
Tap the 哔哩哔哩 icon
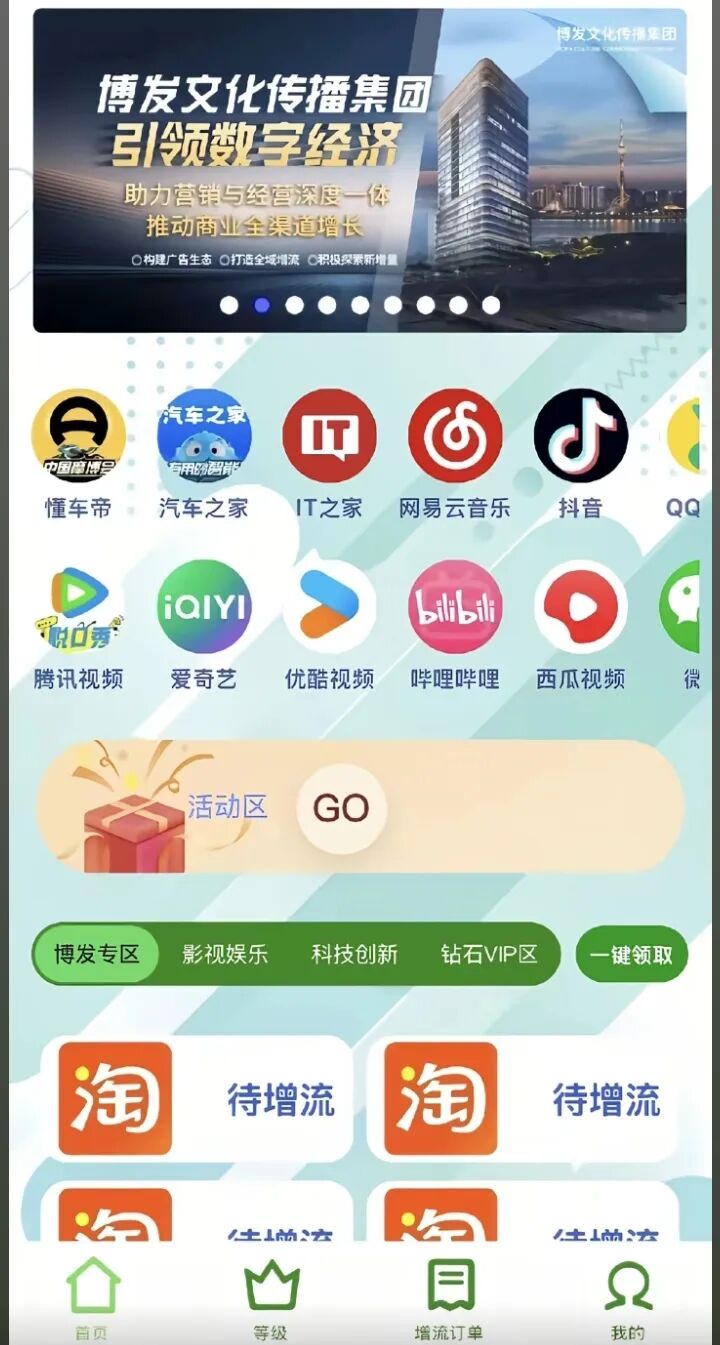[x=455, y=608]
